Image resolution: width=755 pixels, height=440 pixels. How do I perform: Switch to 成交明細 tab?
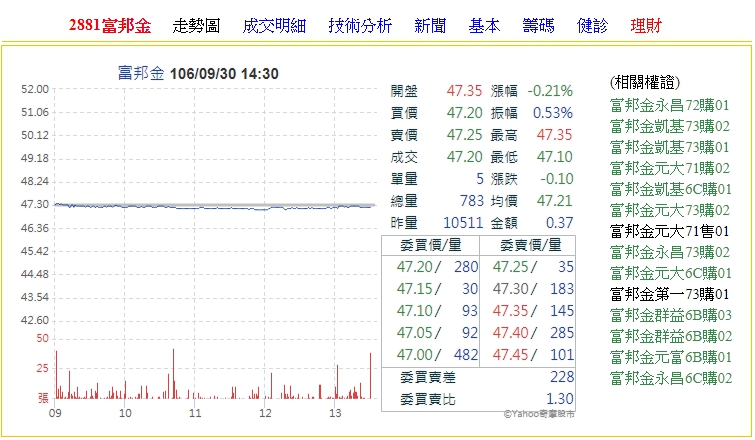click(275, 26)
